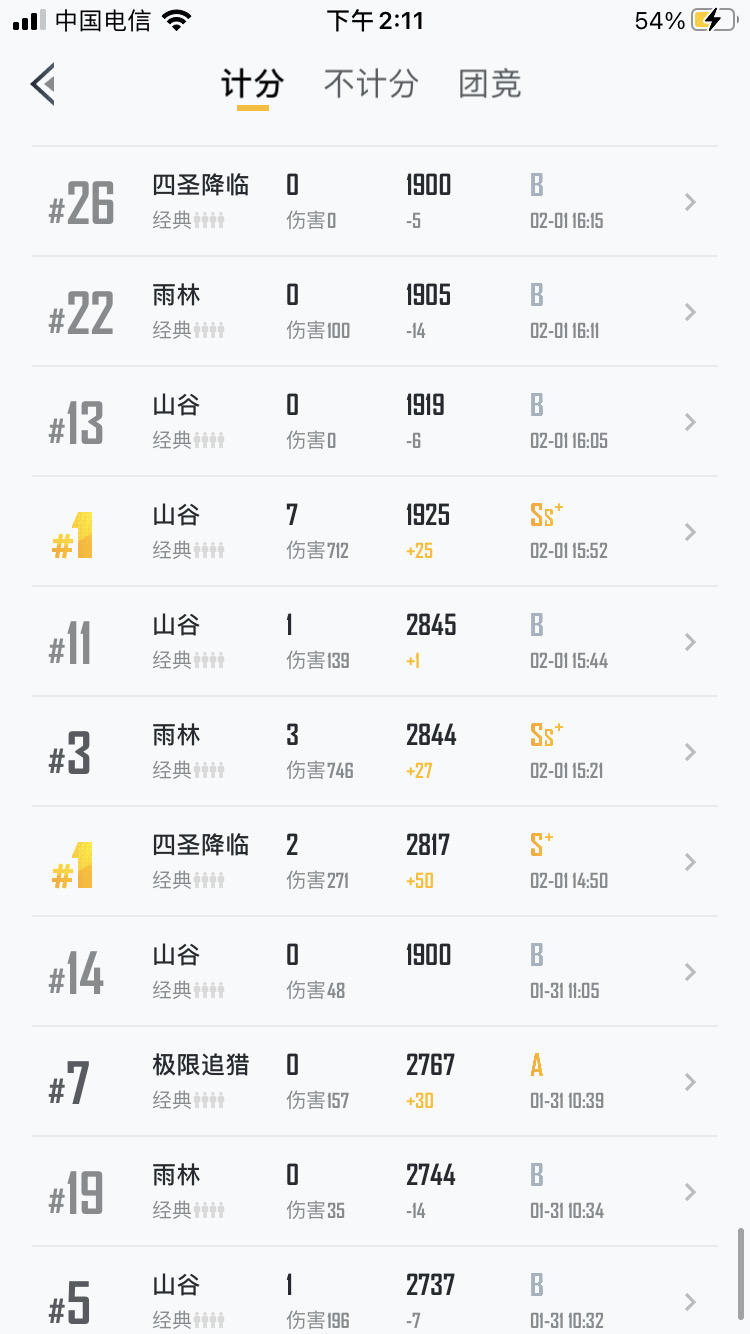Screen dimensions: 750x1334
Task: Open the #5 山谷 match details
Action: pos(374,1300)
